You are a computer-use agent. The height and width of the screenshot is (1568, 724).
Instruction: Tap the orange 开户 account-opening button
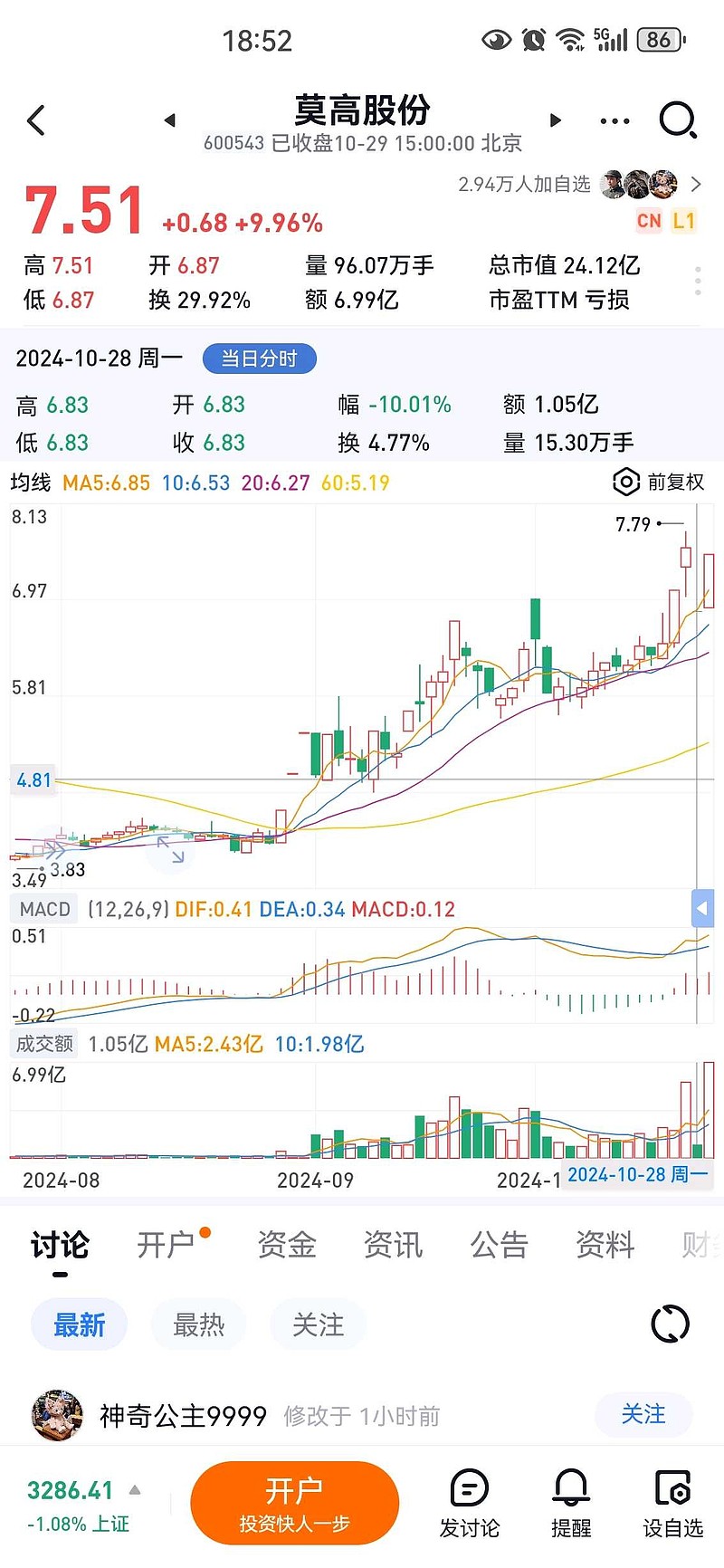295,1501
